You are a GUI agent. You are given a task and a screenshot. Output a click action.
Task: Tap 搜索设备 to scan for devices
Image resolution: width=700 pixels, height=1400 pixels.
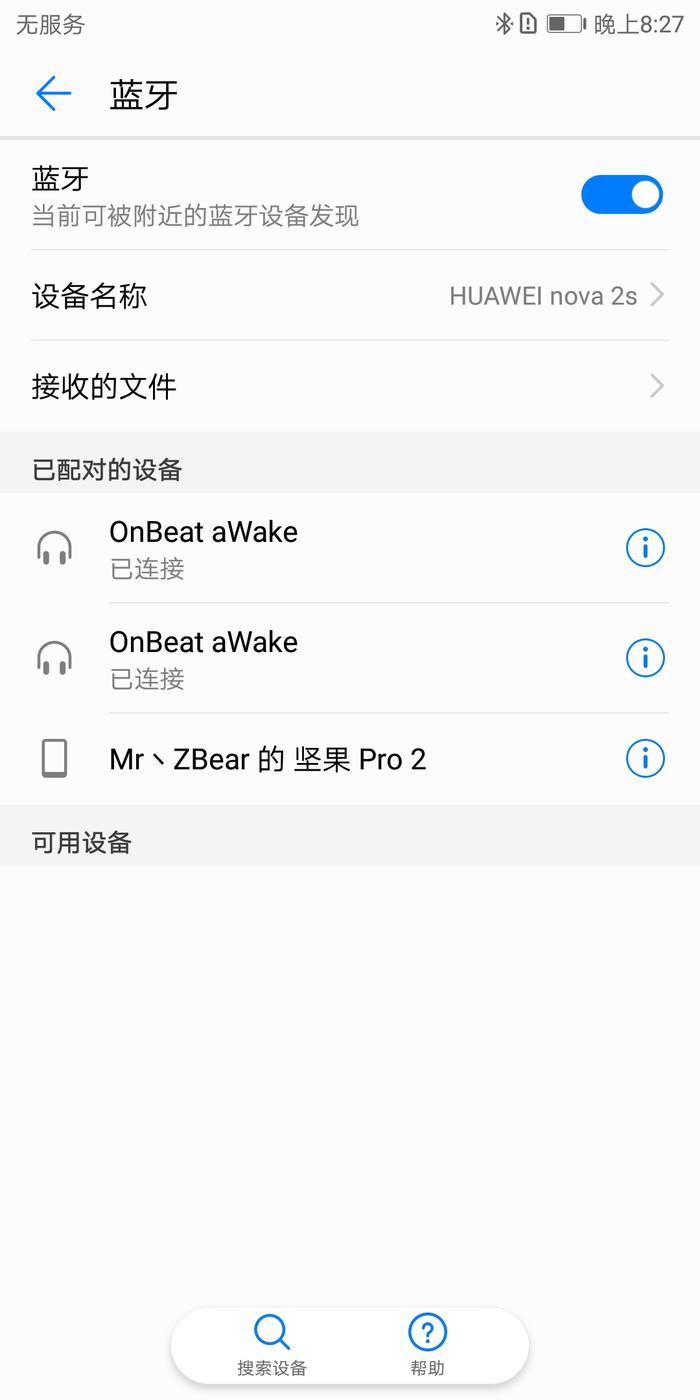click(272, 1346)
